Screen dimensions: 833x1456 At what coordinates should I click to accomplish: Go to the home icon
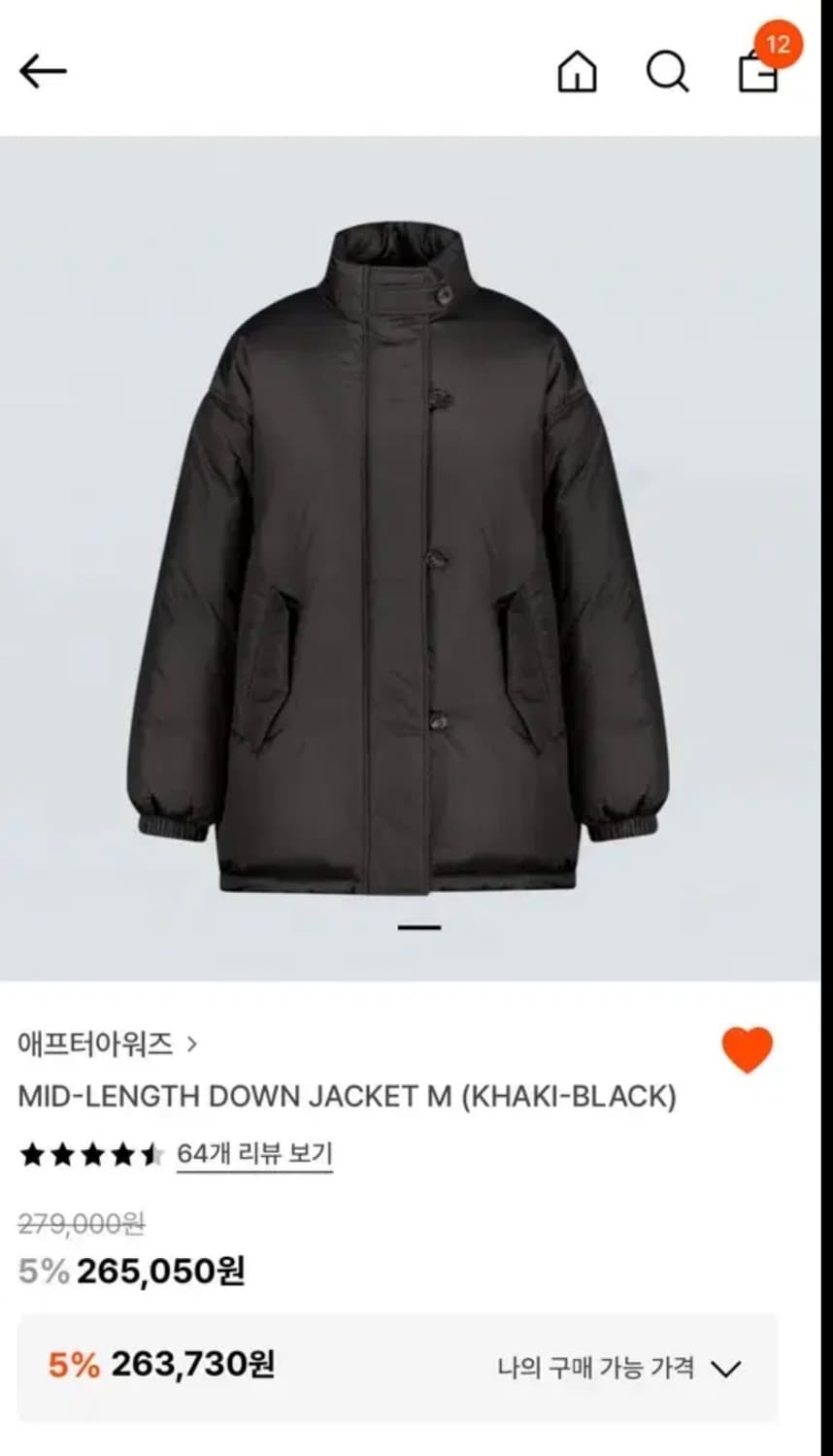(577, 71)
